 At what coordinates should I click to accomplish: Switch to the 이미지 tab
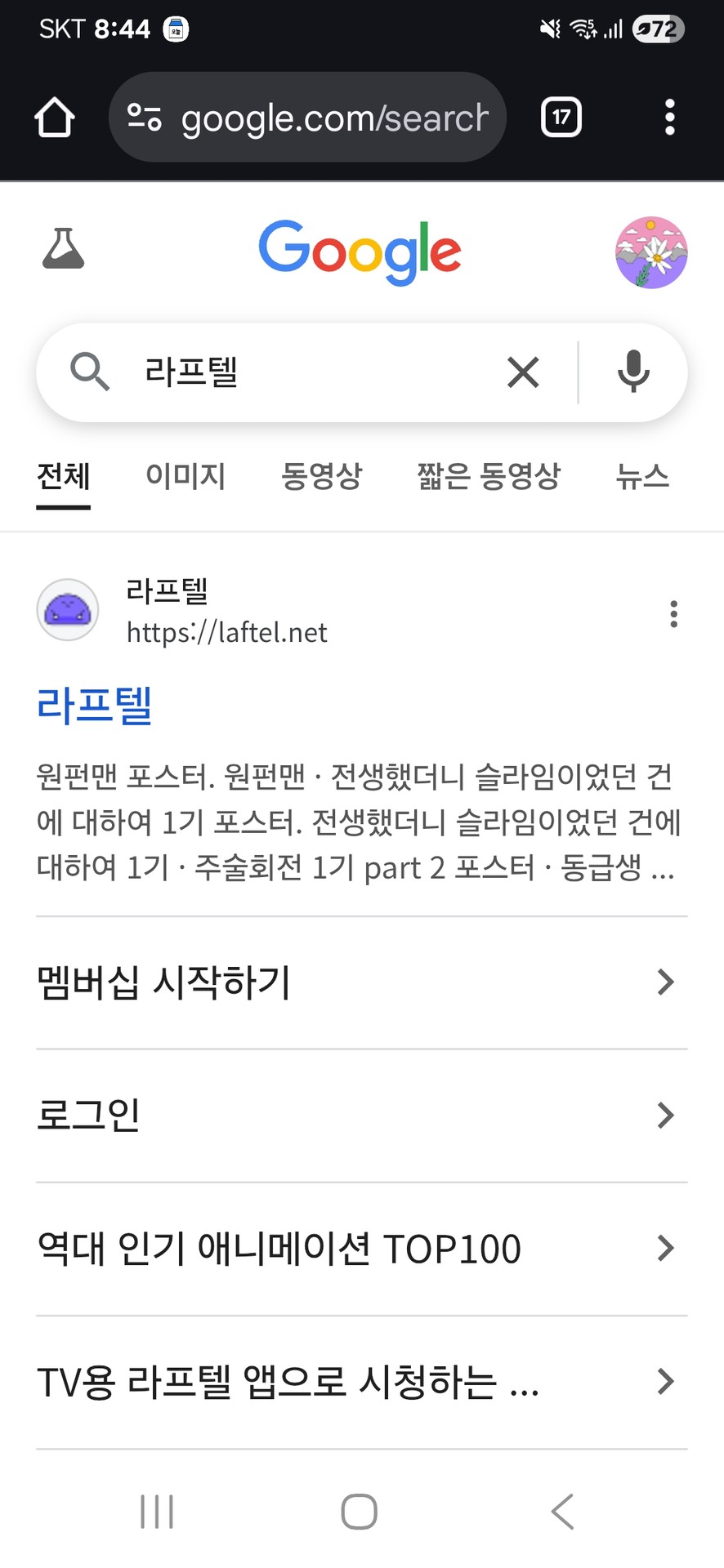[185, 477]
